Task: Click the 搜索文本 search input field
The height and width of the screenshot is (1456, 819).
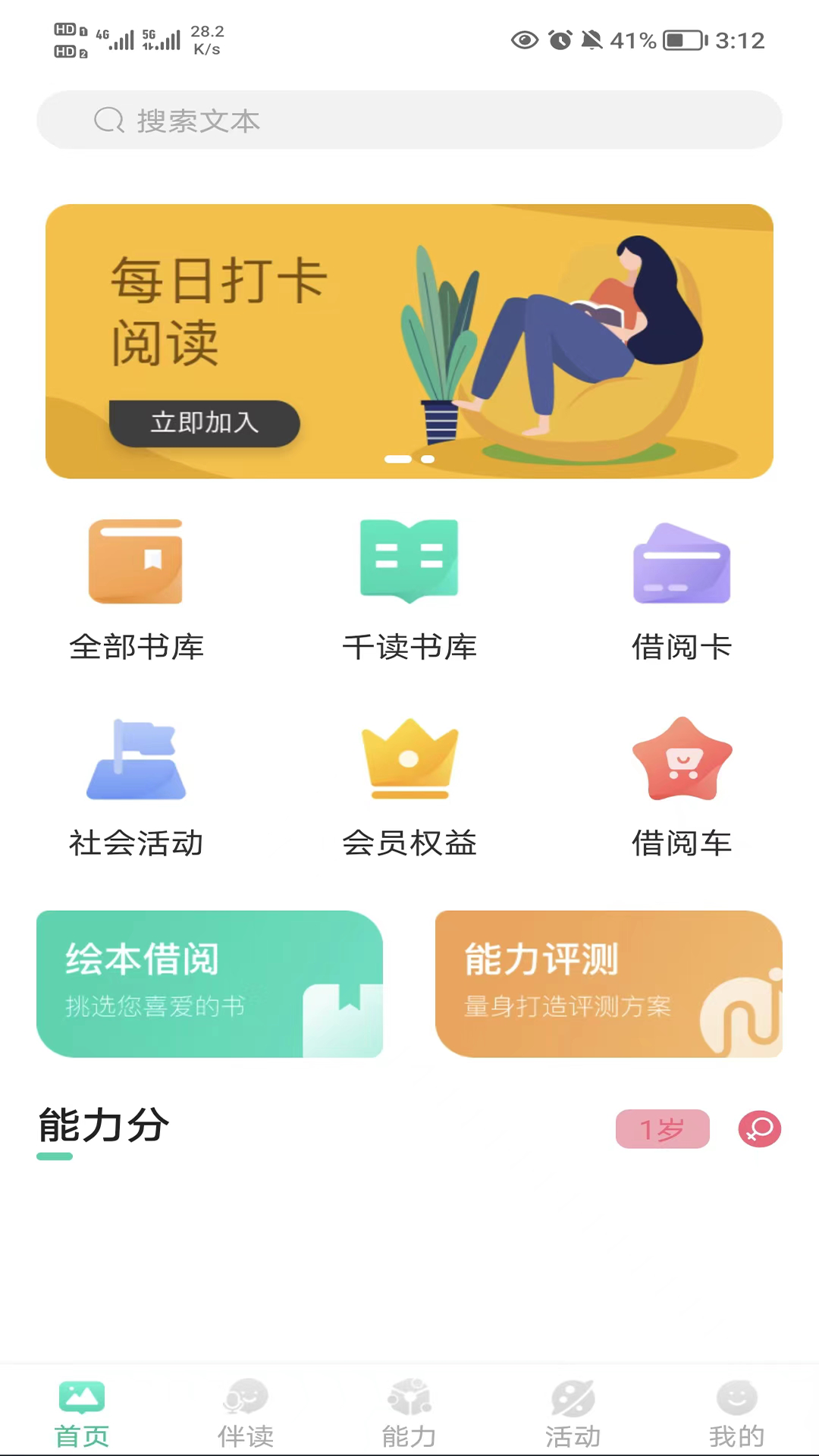Action: (409, 120)
